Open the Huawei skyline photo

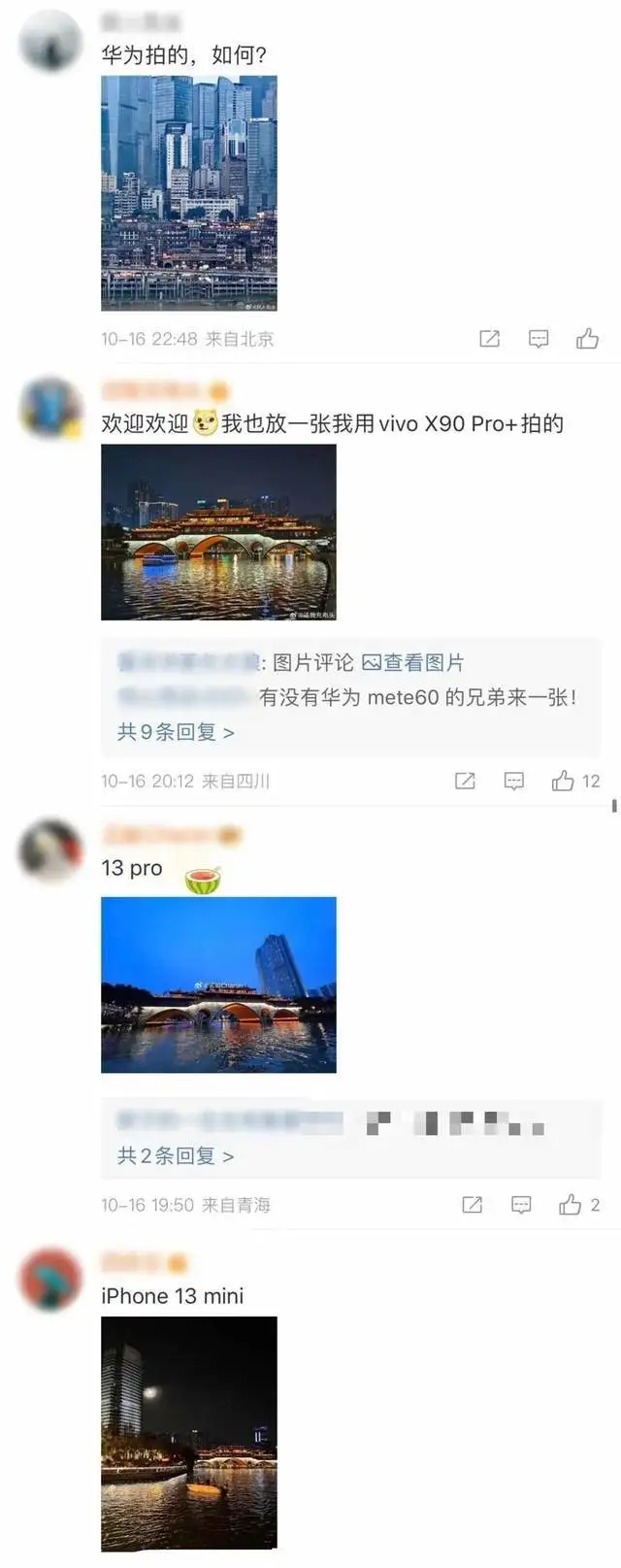click(x=188, y=193)
